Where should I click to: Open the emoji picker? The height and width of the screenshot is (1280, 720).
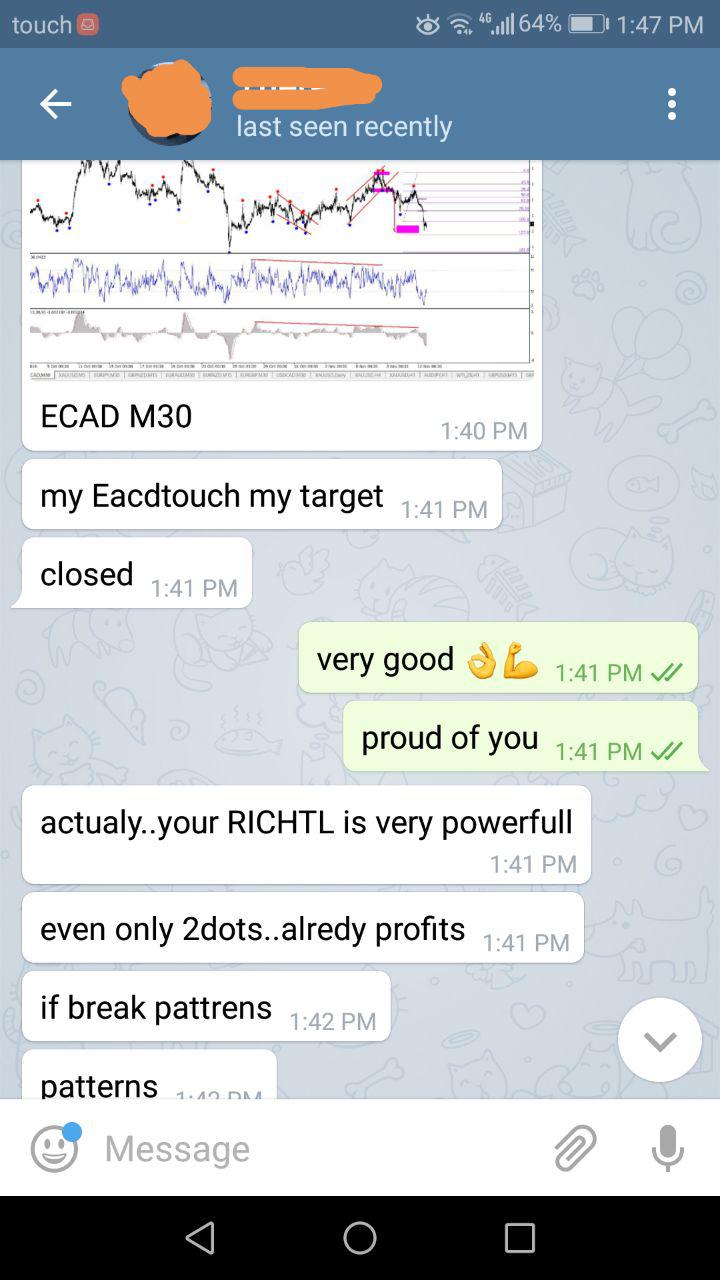pyautogui.click(x=54, y=1148)
